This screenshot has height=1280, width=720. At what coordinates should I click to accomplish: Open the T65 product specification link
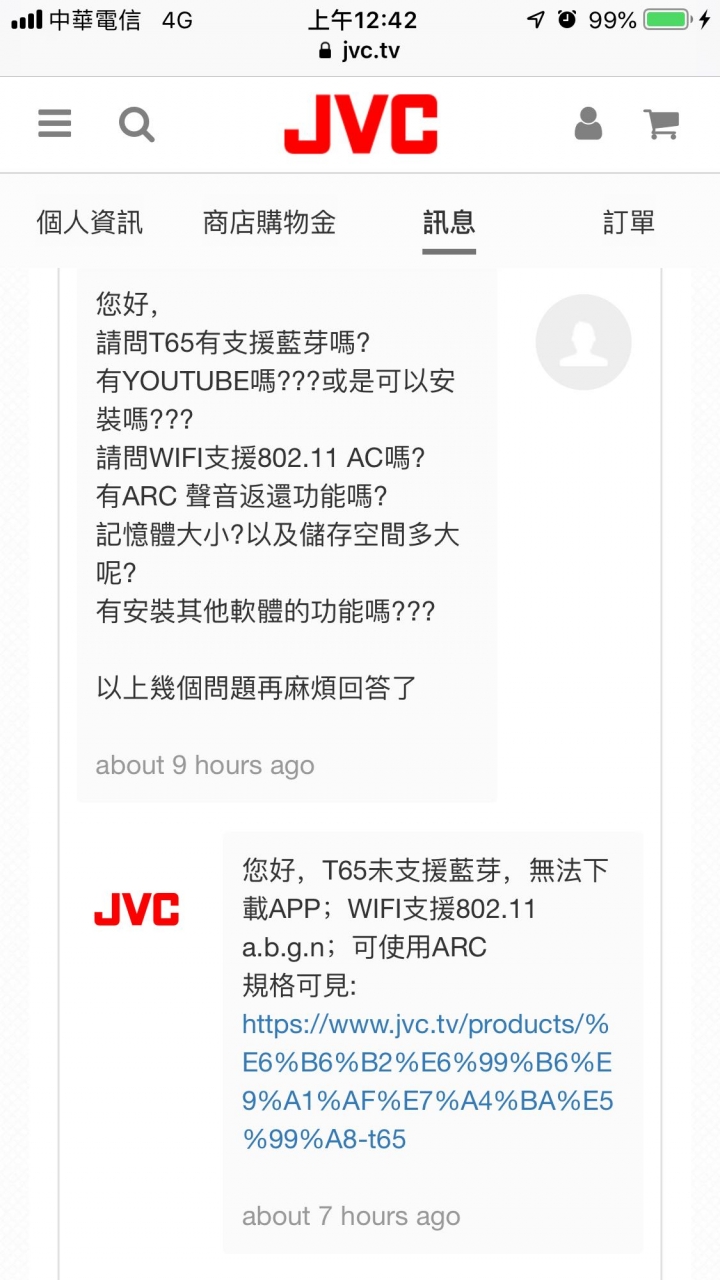tap(427, 1082)
